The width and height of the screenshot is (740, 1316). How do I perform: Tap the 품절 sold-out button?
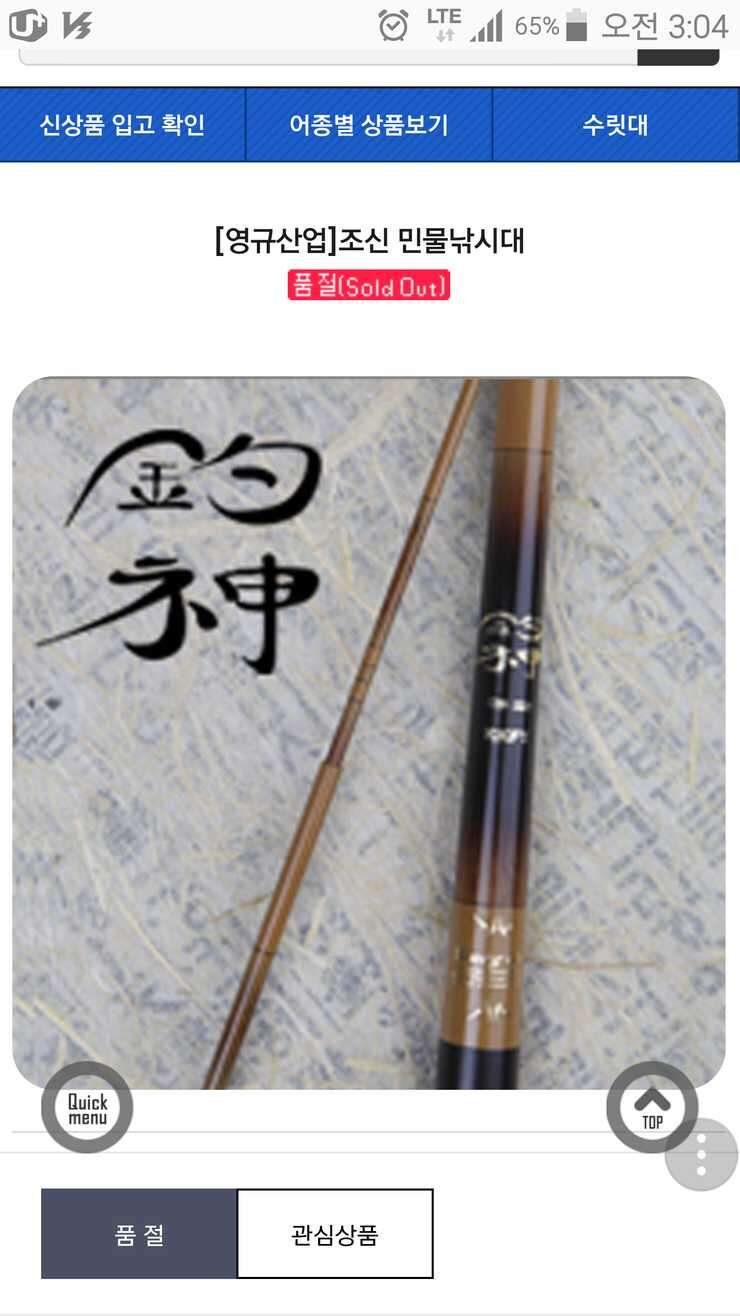pos(139,1234)
